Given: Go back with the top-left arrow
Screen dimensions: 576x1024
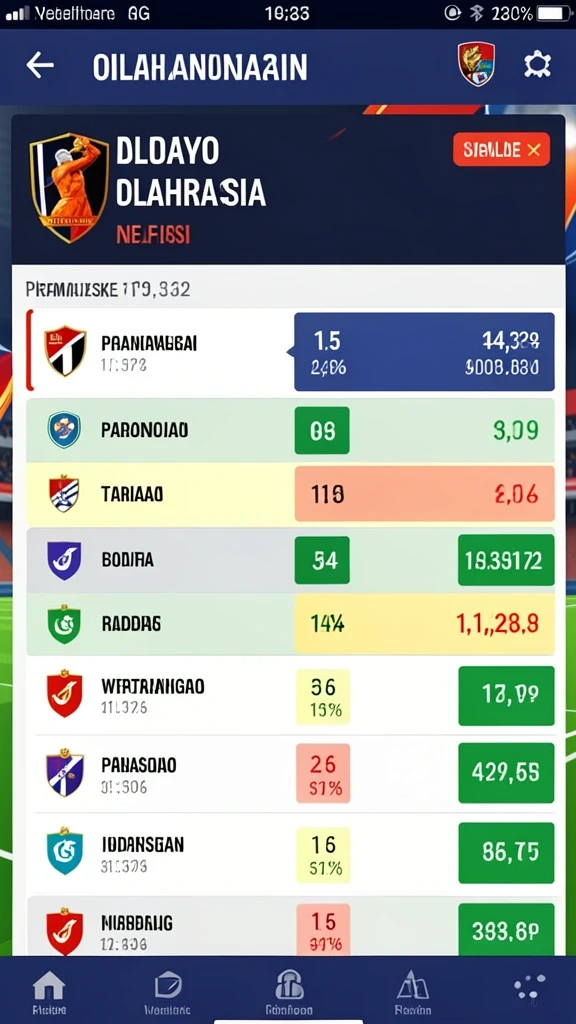Looking at the screenshot, I should click(x=40, y=66).
